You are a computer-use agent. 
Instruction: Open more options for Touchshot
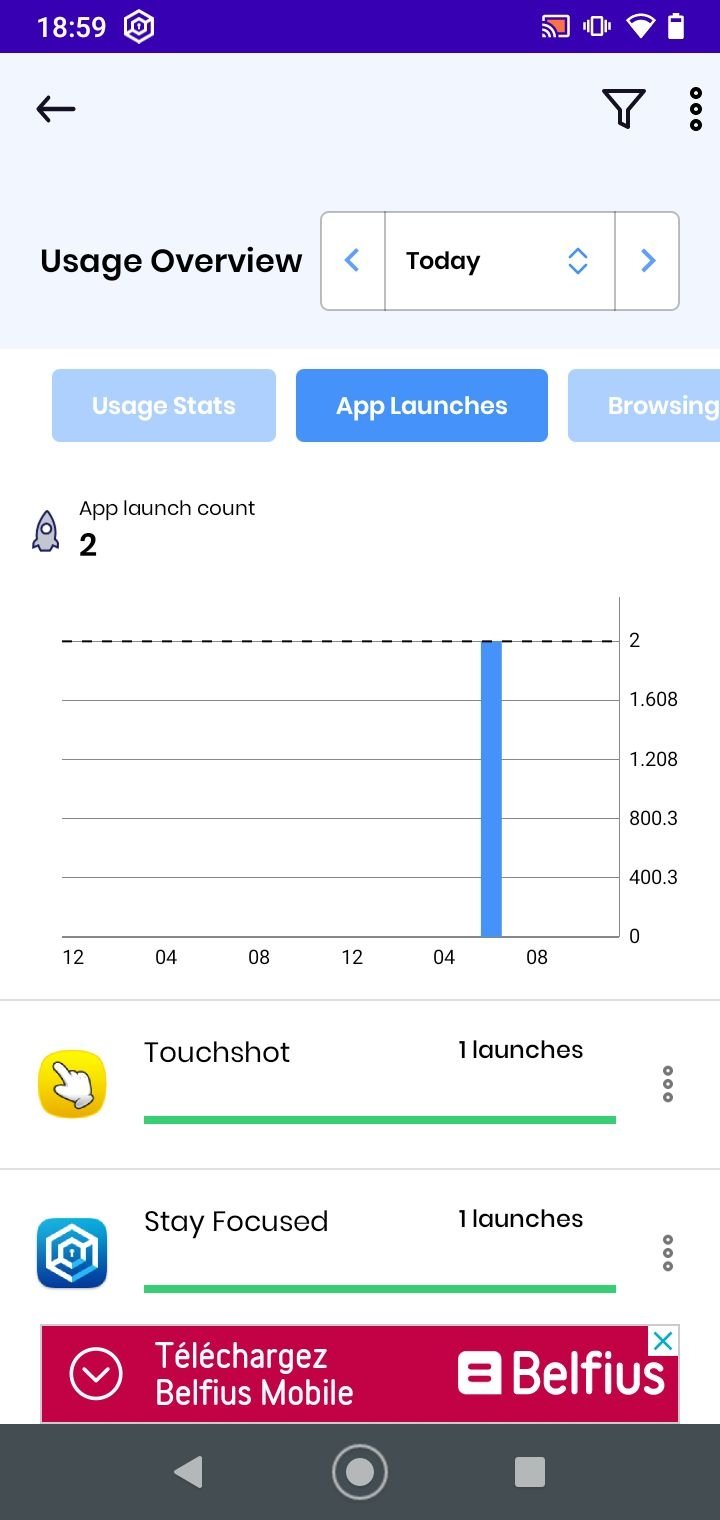pos(668,1085)
